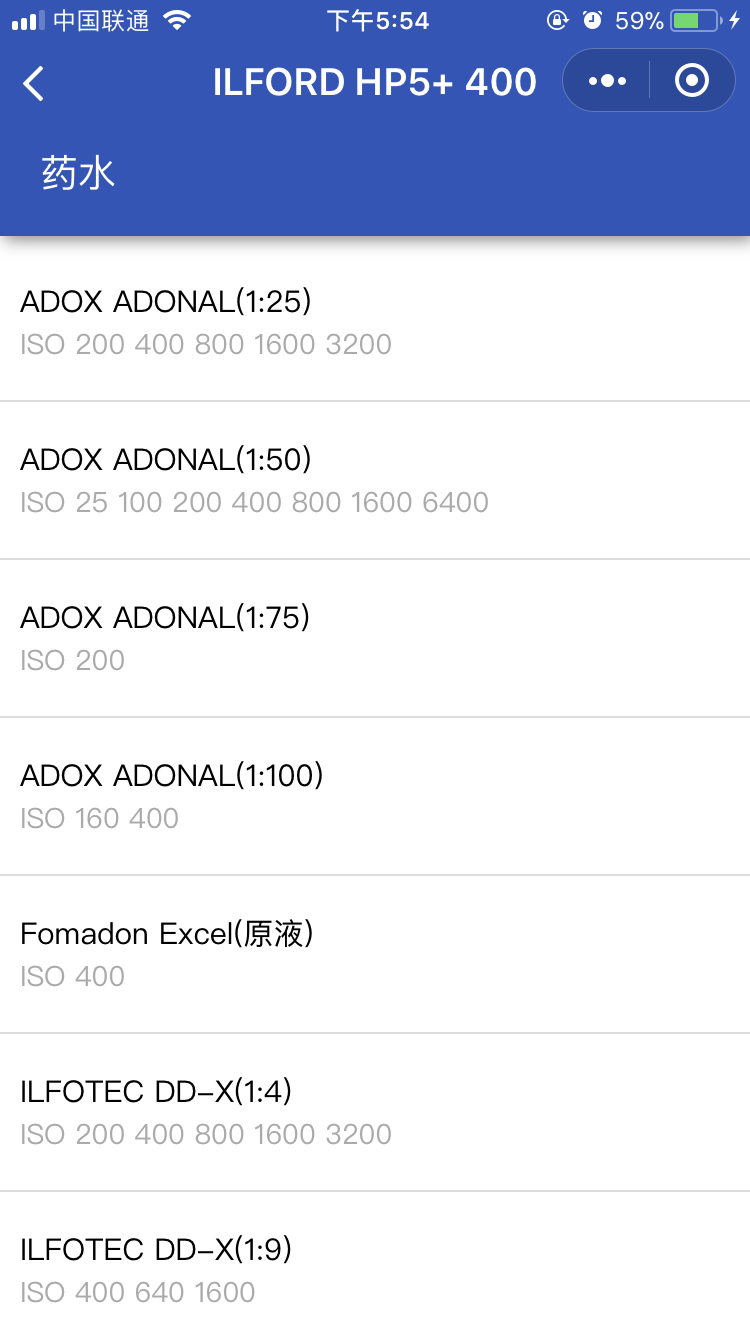
Task: Select Fomadon Excel(原液) developer
Action: [375, 954]
